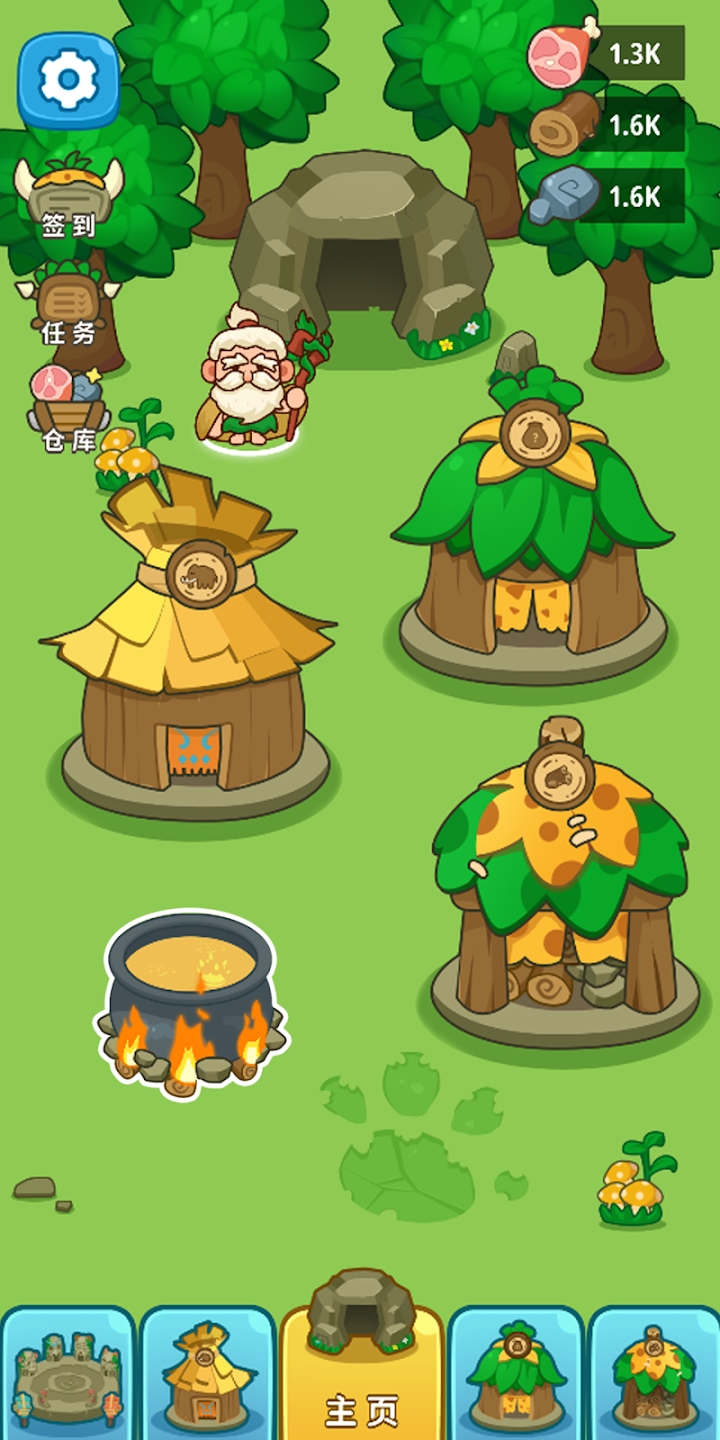Image resolution: width=720 pixels, height=1440 pixels.
Task: Open the 签到 daily check-in
Action: click(x=68, y=198)
